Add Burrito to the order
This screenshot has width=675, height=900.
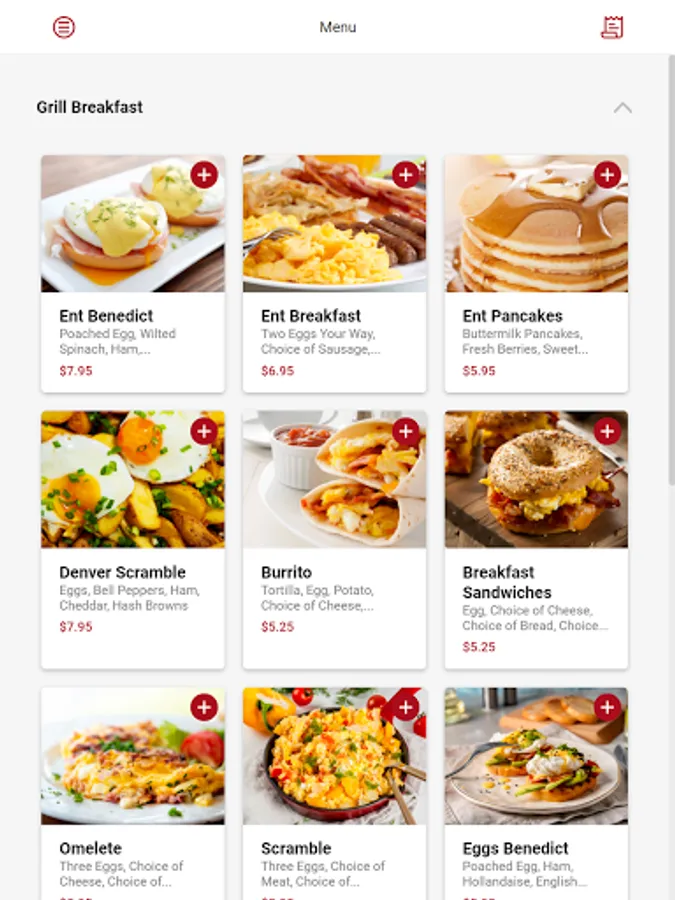click(405, 431)
